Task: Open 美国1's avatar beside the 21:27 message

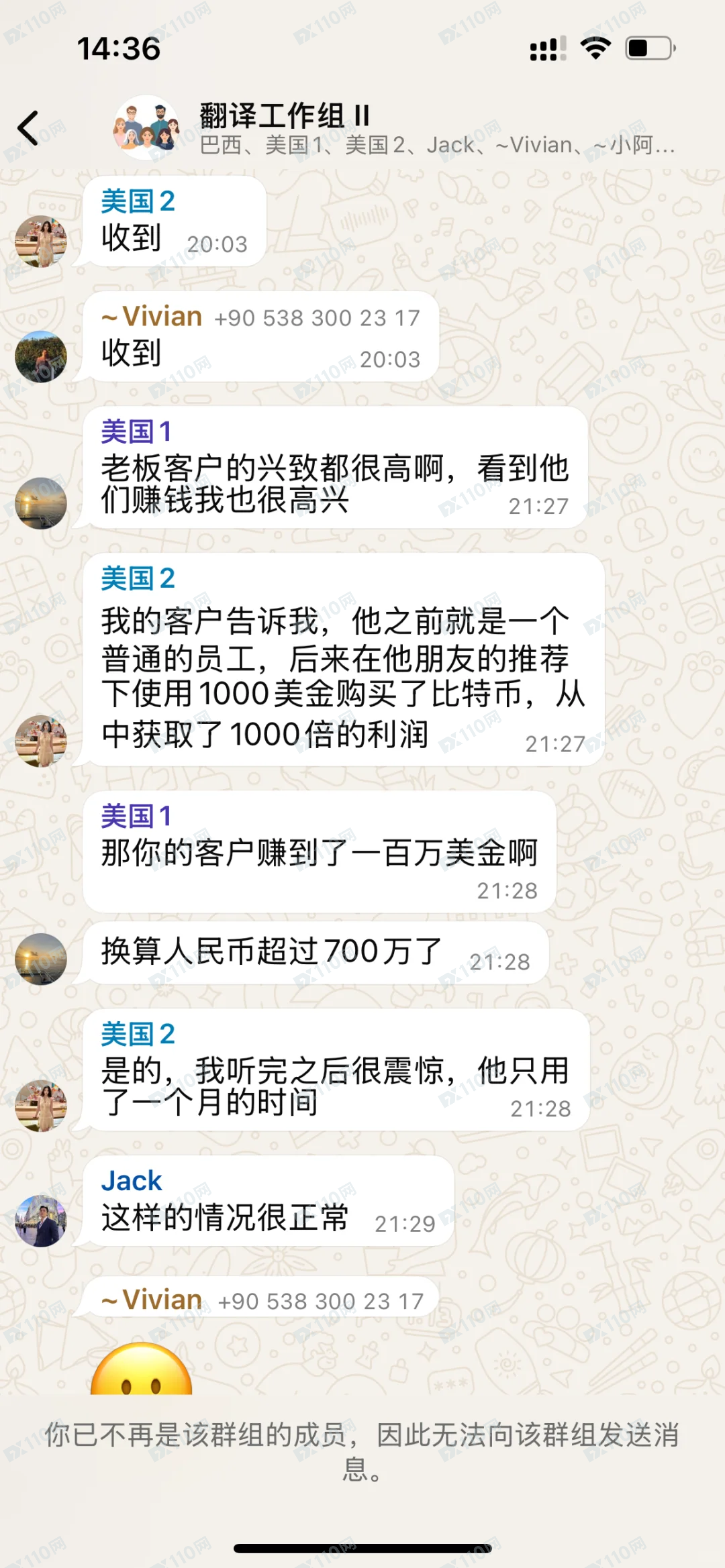Action: [x=41, y=503]
